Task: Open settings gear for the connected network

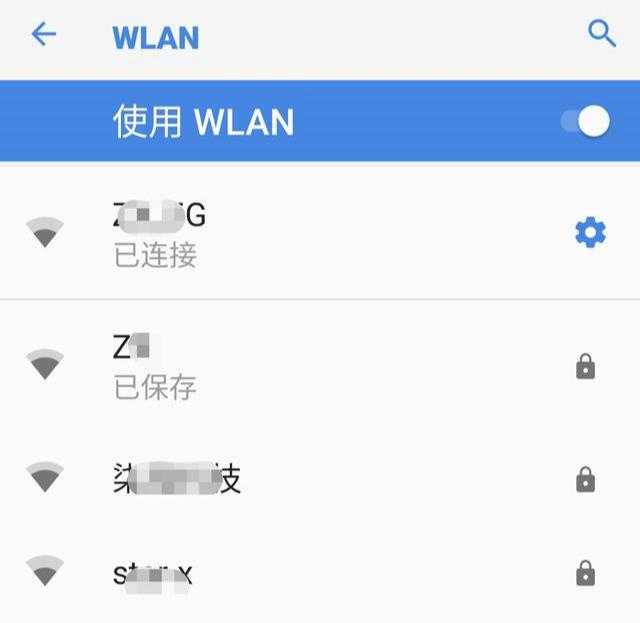Action: click(x=590, y=233)
